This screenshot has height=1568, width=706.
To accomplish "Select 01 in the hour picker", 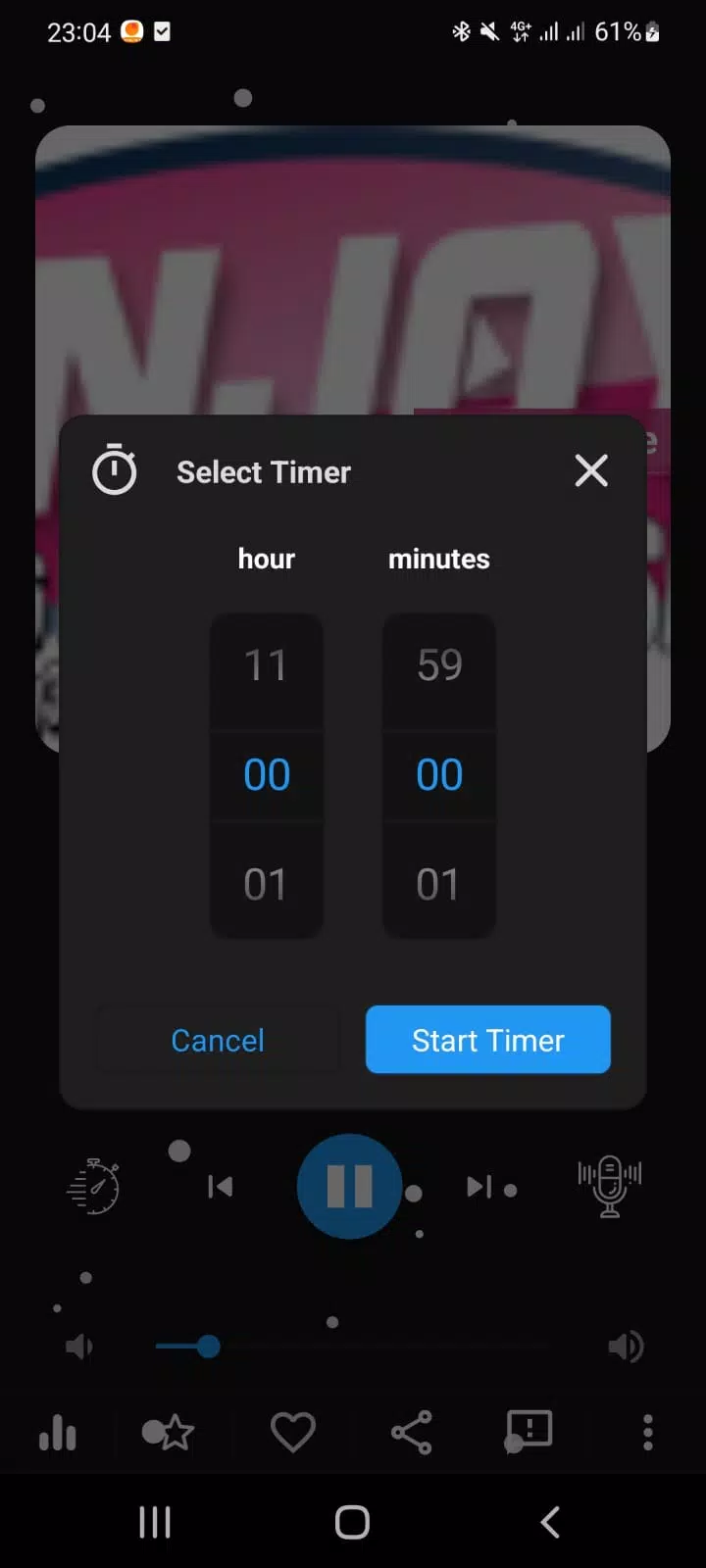I will 266,884.
